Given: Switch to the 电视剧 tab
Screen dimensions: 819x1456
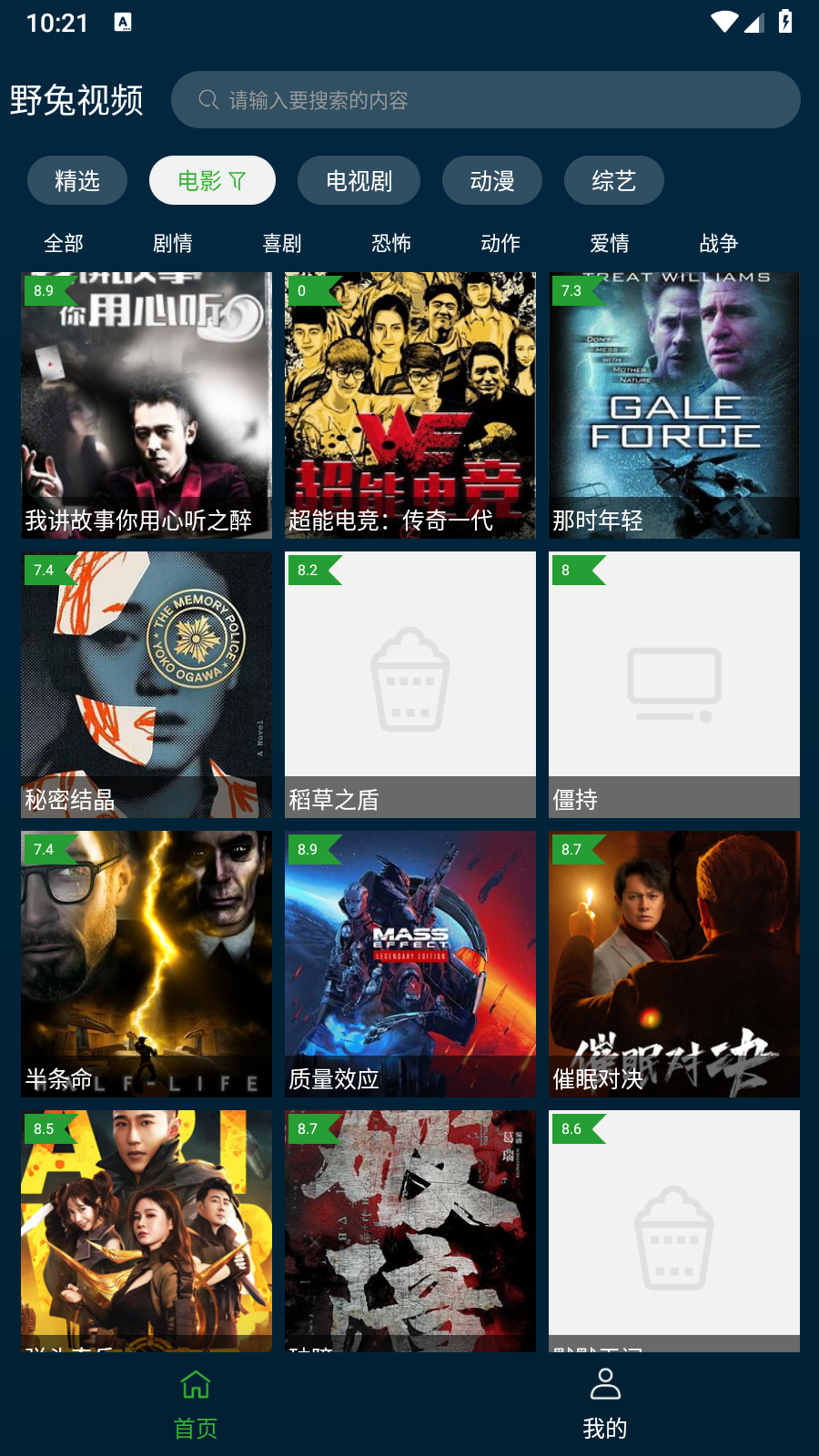Looking at the screenshot, I should pos(359,181).
